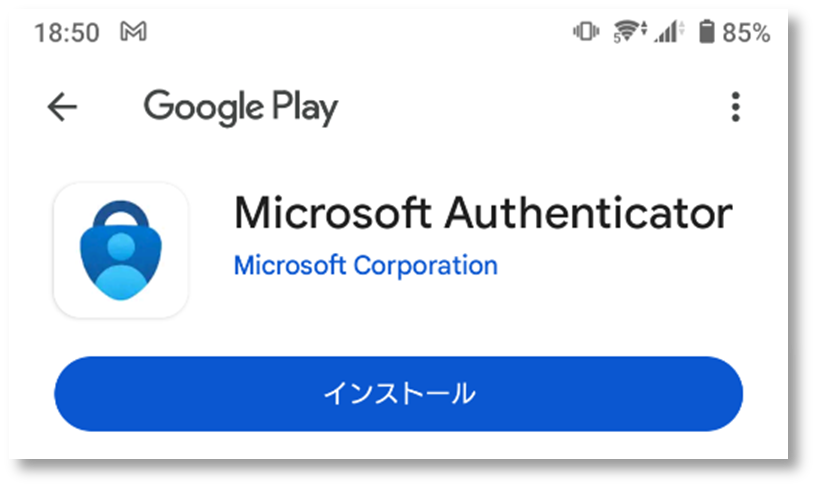Open the three-dot overflow menu
This screenshot has height=488, width=817.
(x=735, y=107)
